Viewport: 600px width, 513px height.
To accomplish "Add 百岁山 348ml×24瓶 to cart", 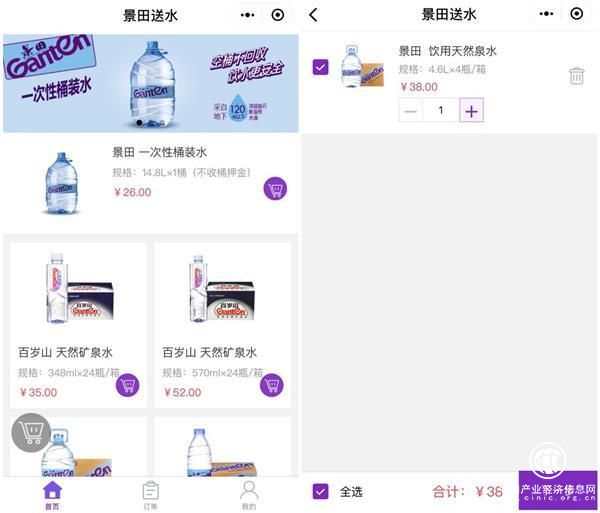I will pyautogui.click(x=127, y=385).
